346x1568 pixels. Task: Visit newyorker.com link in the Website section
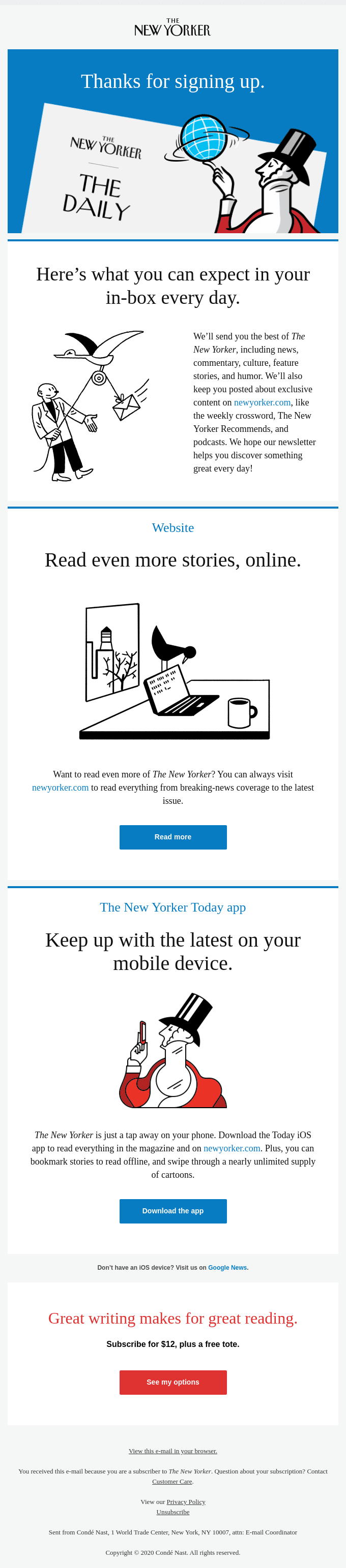click(61, 788)
